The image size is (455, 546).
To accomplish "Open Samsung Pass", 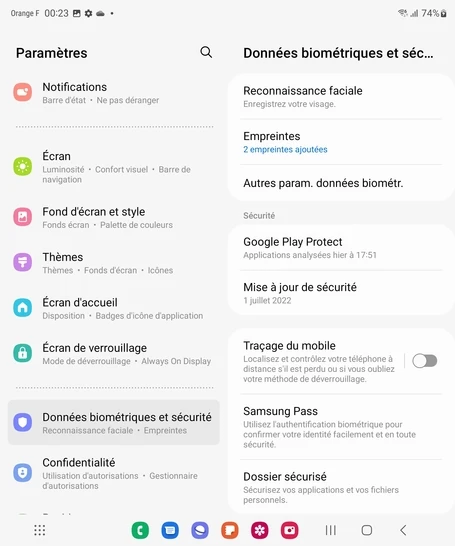I will (x=341, y=427).
